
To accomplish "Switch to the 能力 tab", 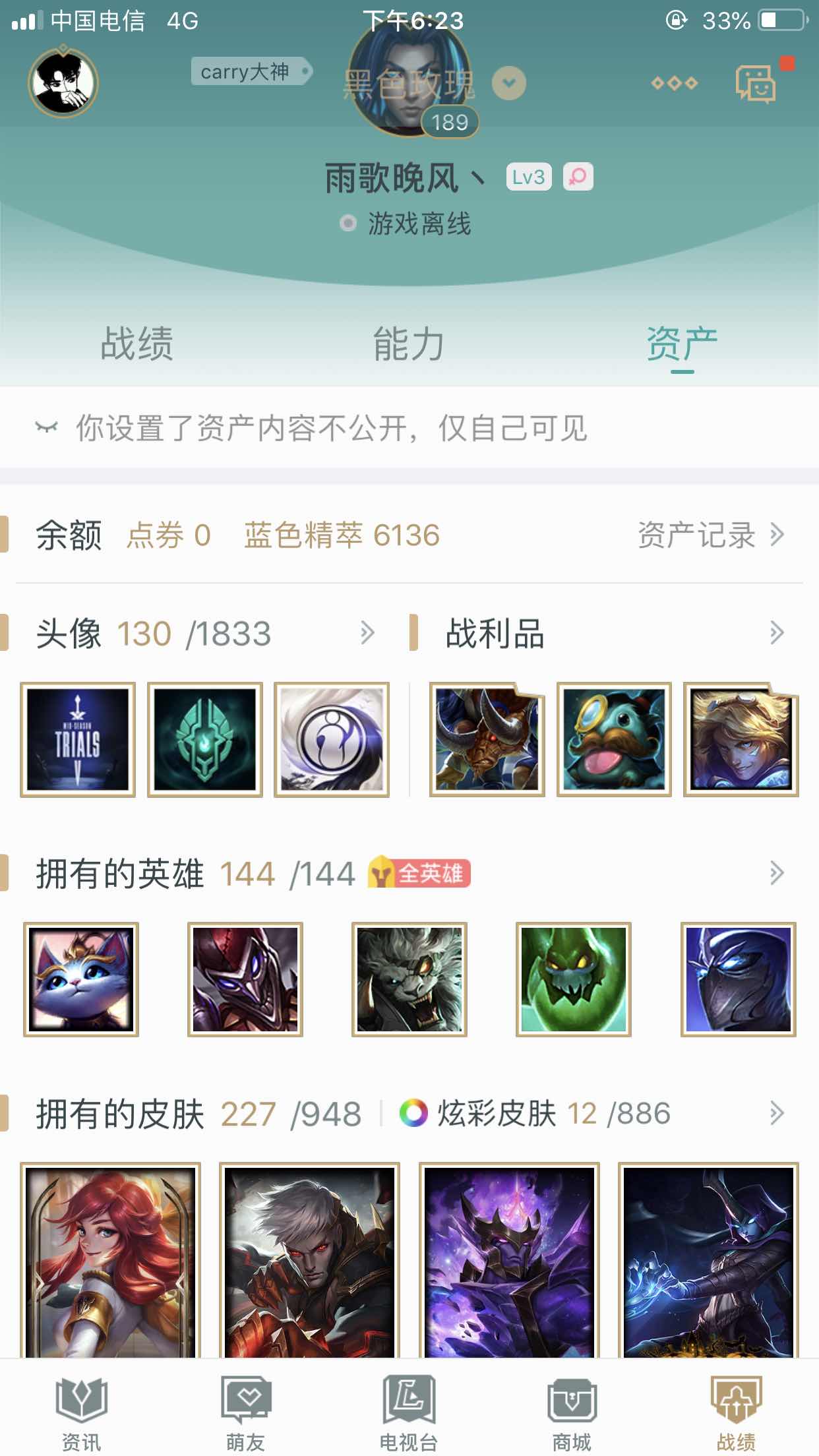I will (409, 344).
